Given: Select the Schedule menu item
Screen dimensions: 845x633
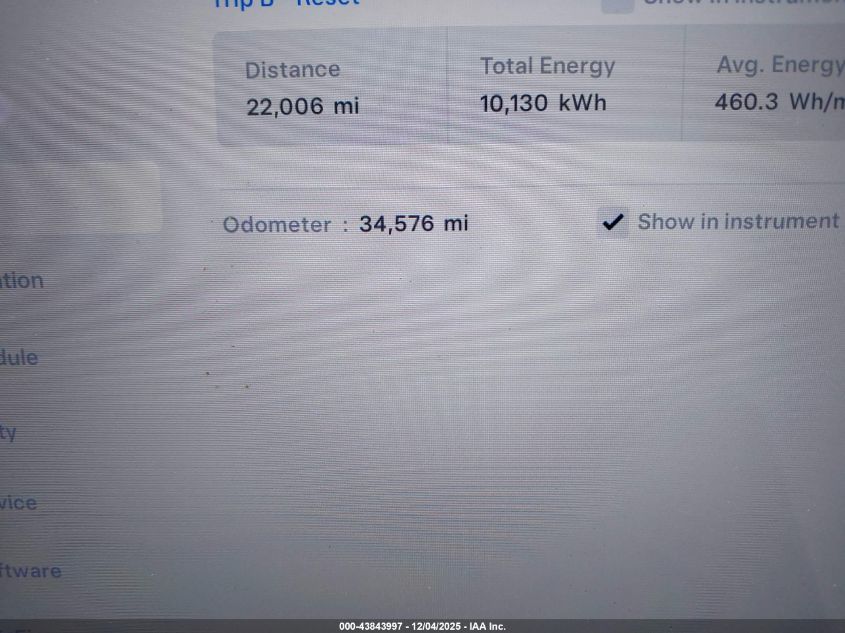Looking at the screenshot, I should click(19, 357).
